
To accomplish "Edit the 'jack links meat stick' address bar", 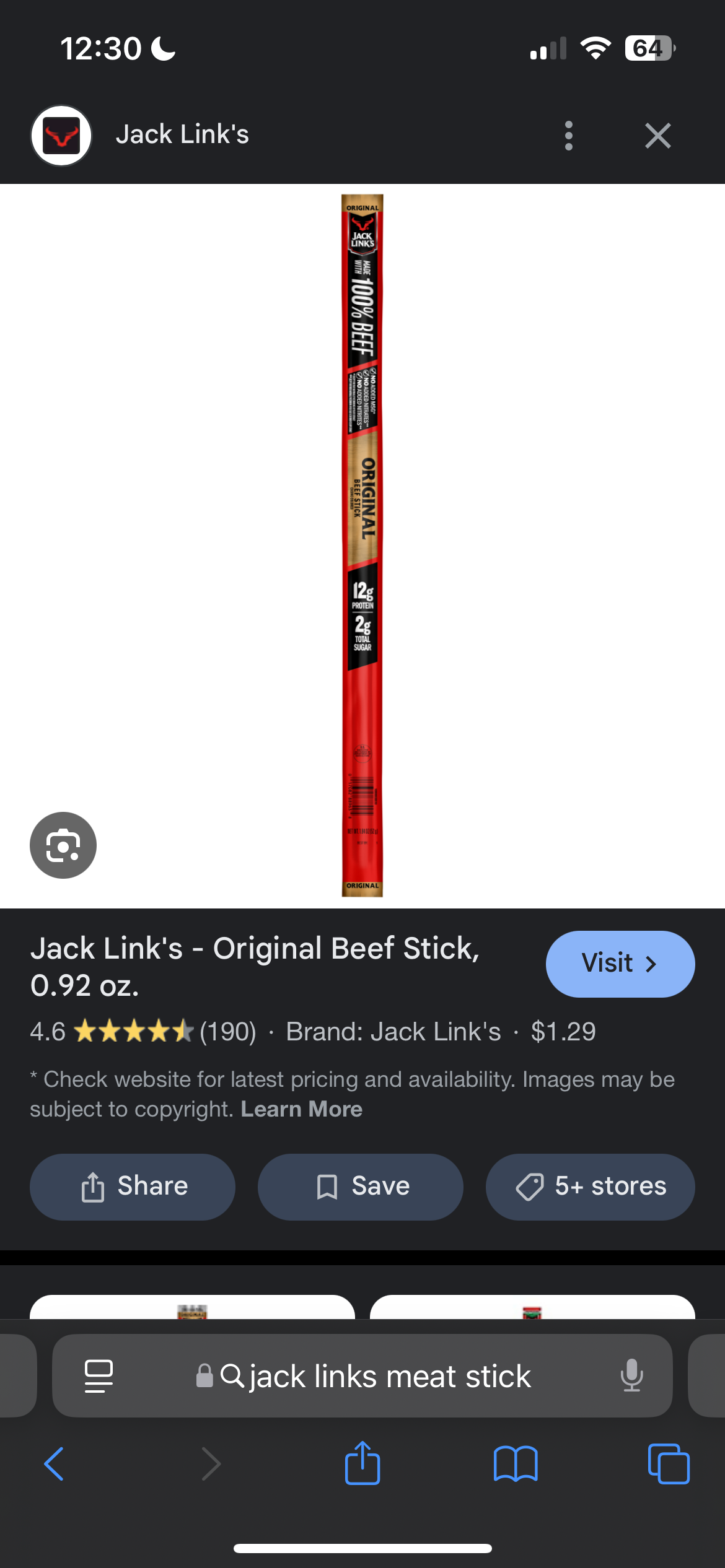I will click(x=389, y=1376).
